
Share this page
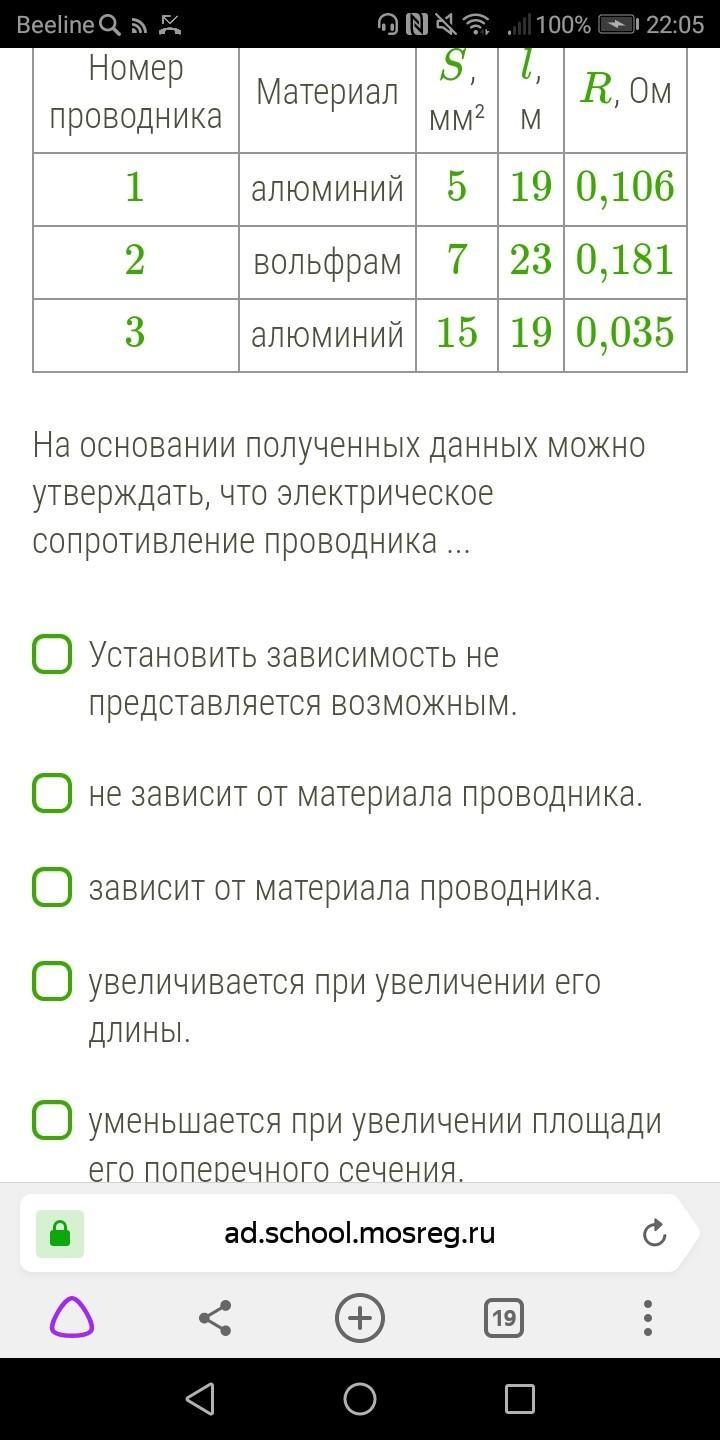click(x=215, y=1318)
